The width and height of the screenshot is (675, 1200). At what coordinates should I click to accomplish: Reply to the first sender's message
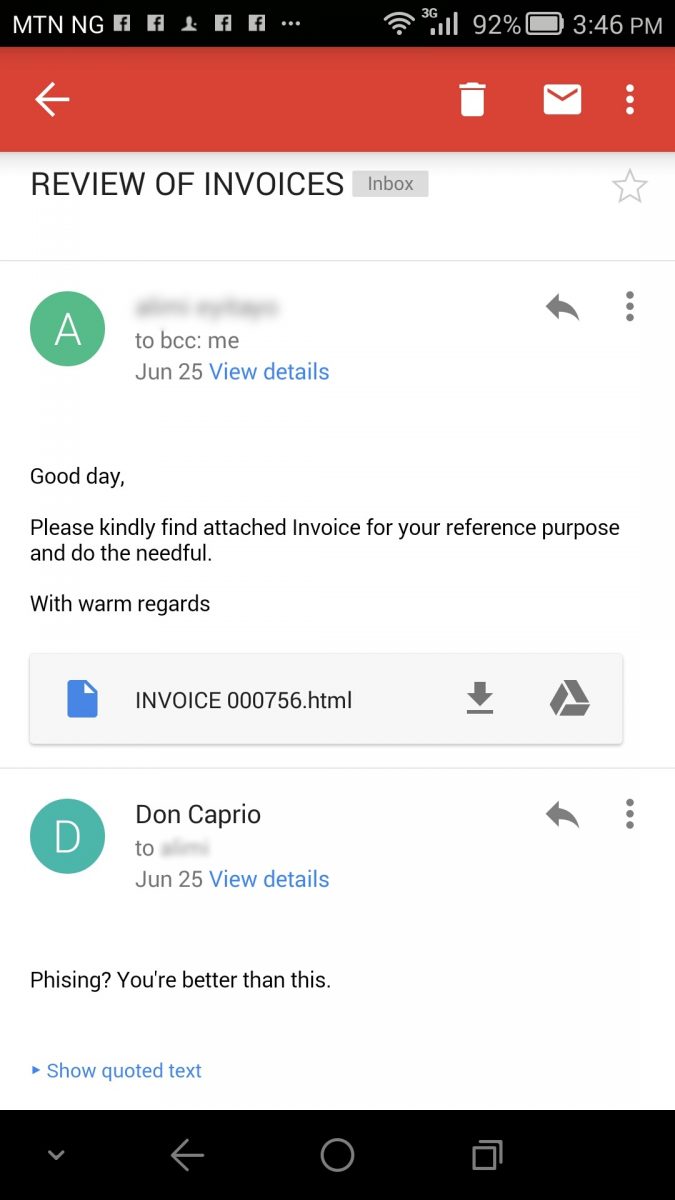563,307
